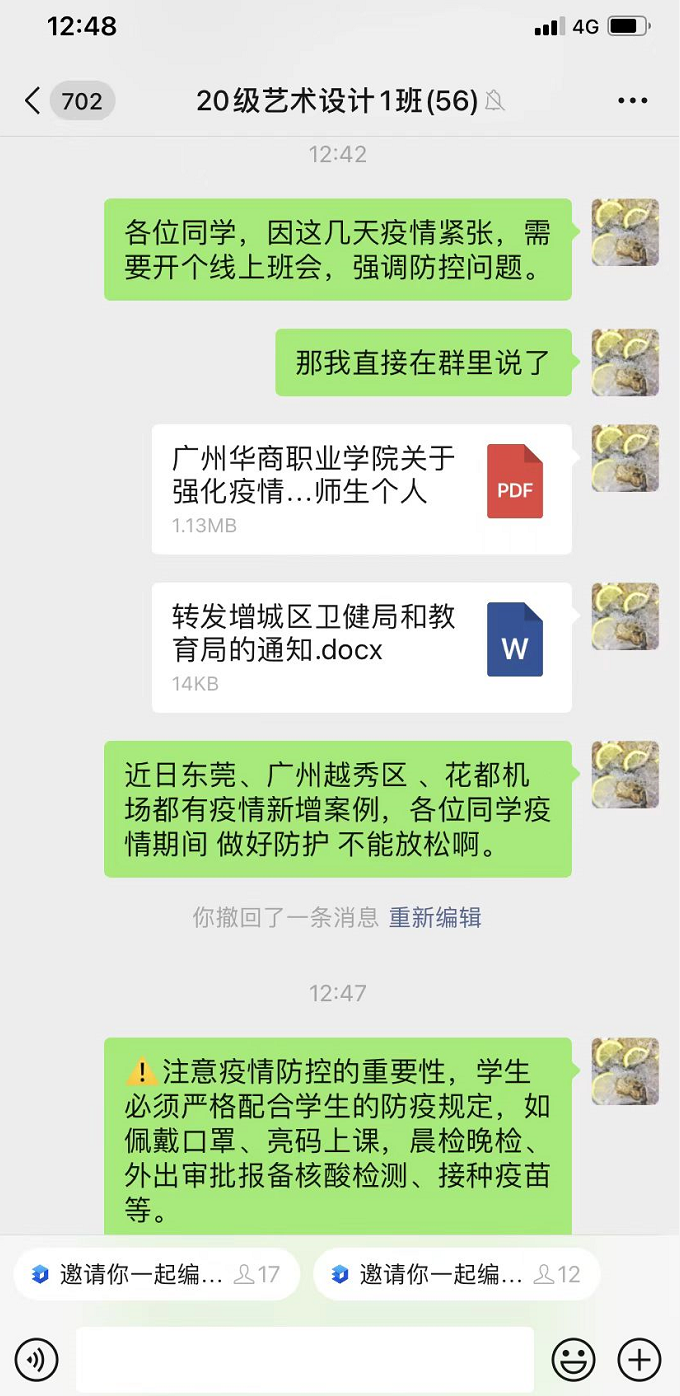The image size is (680, 1396).
Task: Go back to the chat list
Action: click(x=33, y=101)
